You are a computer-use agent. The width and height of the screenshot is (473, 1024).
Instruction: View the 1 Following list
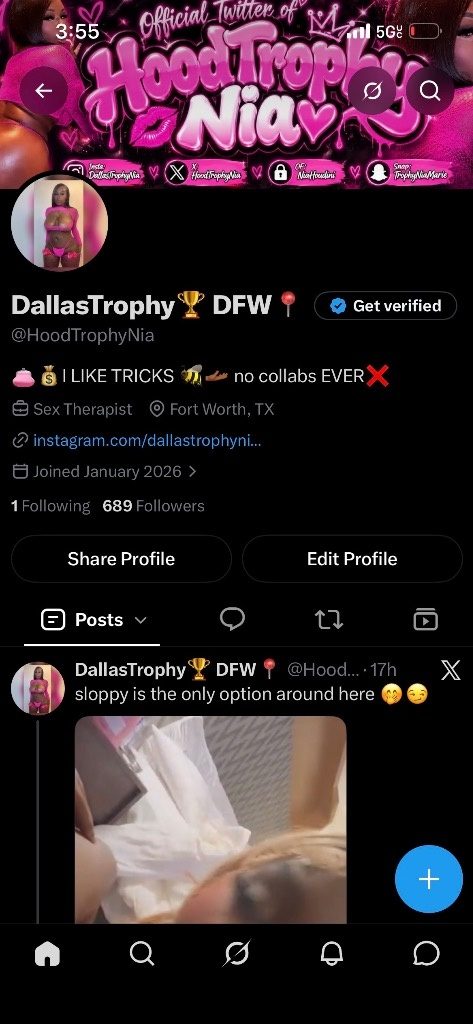click(51, 505)
